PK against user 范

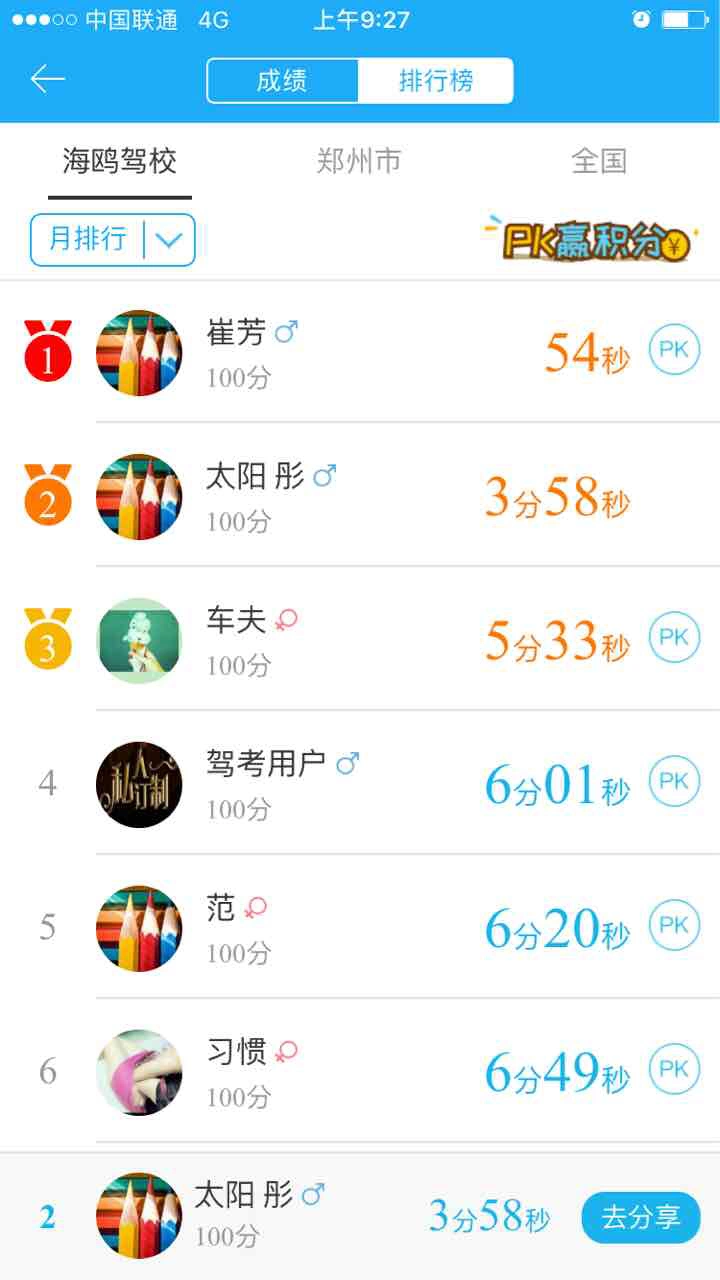(674, 925)
